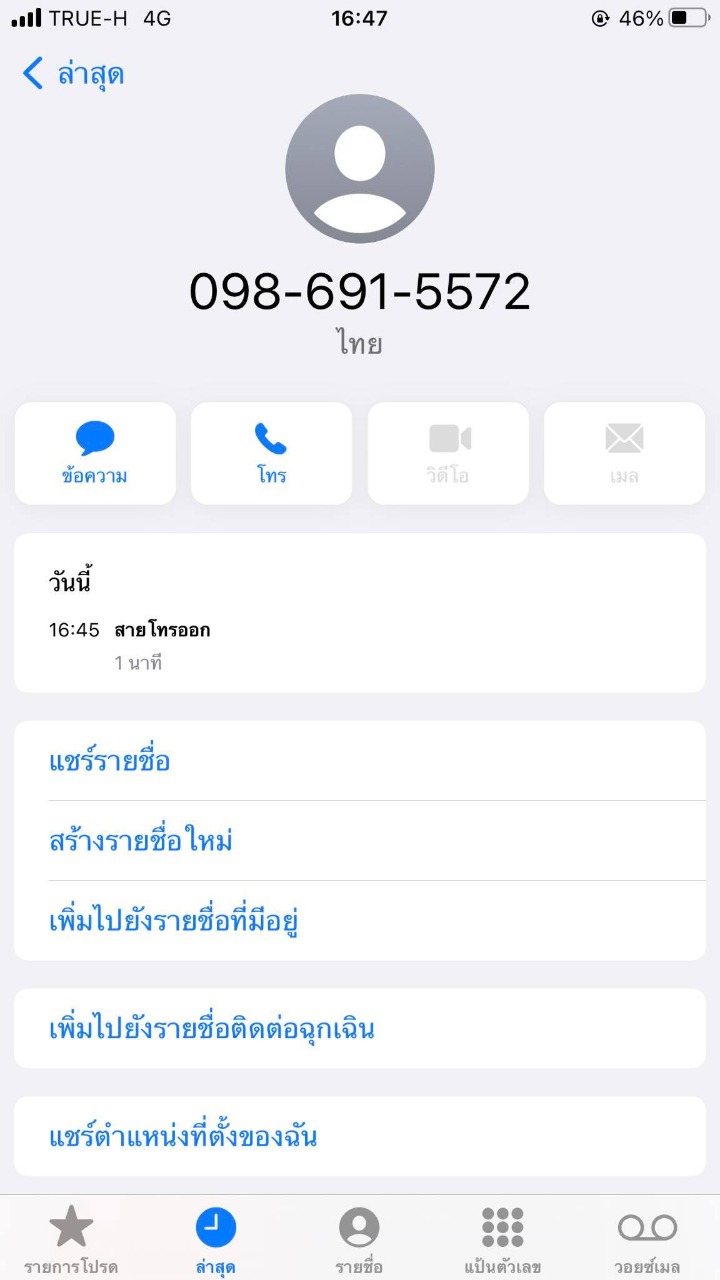Add to emergency contacts เพิ่มไปยังรายชื่อติดต่อฉุกเฉิน
The height and width of the screenshot is (1280, 720).
(x=212, y=1029)
